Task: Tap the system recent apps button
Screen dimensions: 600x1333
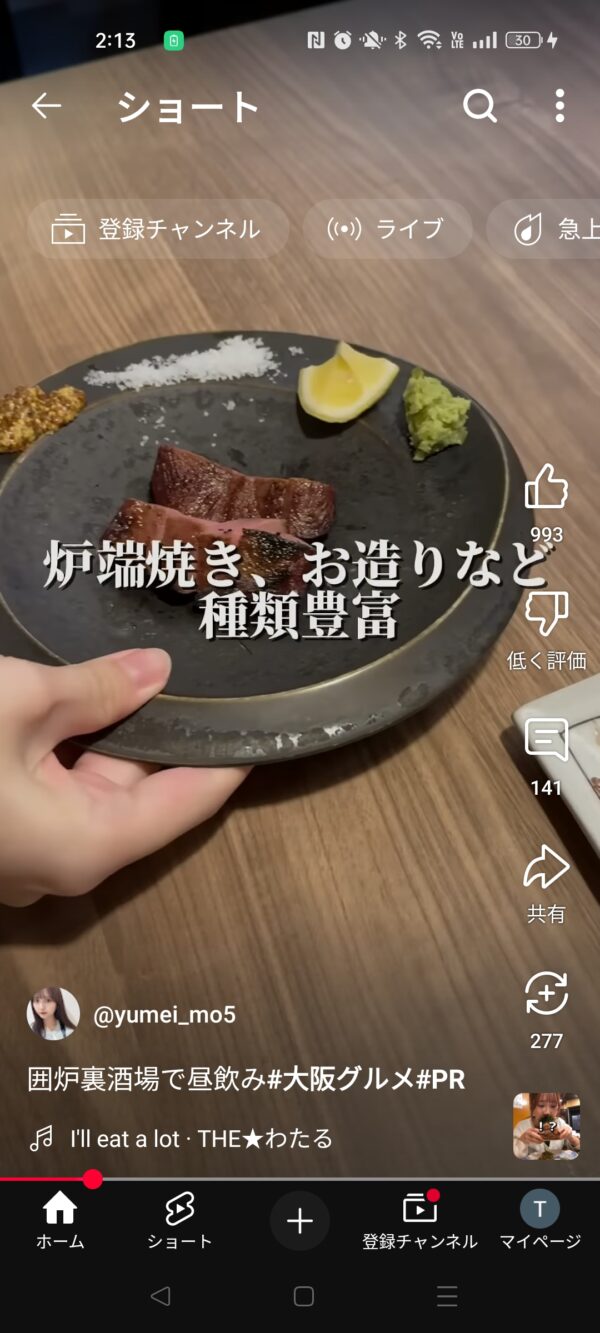Action: tap(447, 1297)
